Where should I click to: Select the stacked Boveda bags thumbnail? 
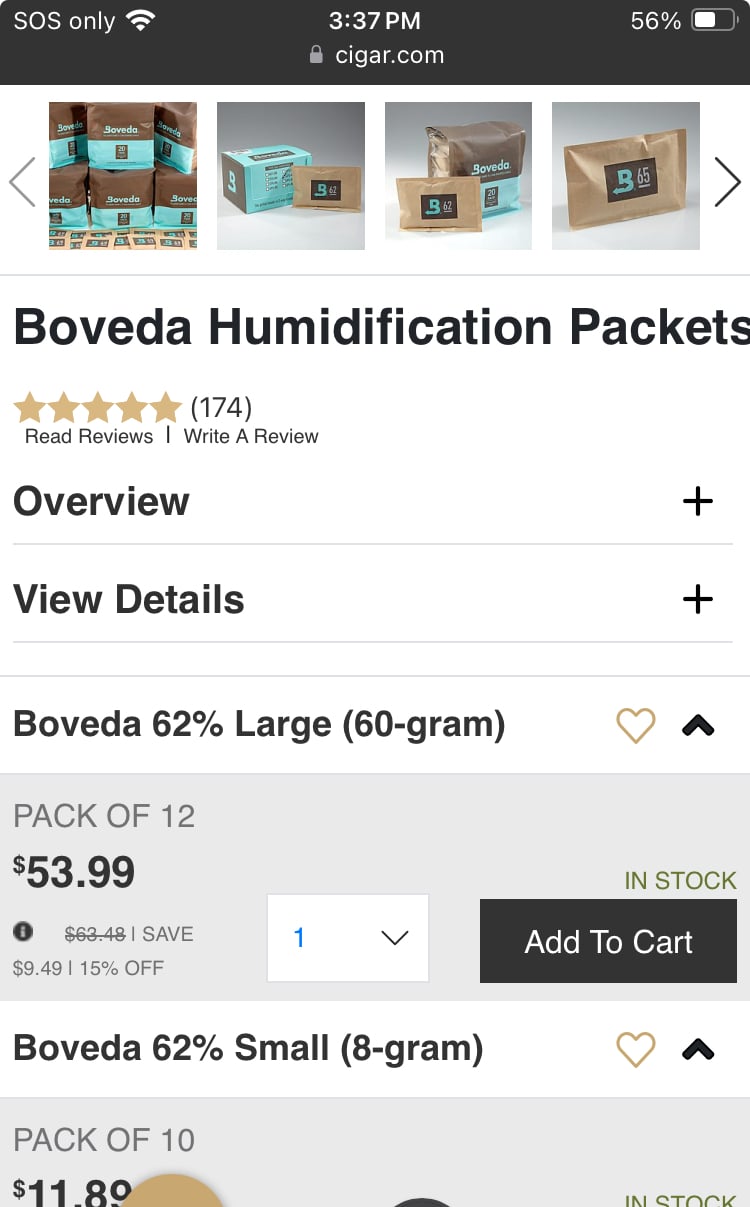[x=123, y=175]
